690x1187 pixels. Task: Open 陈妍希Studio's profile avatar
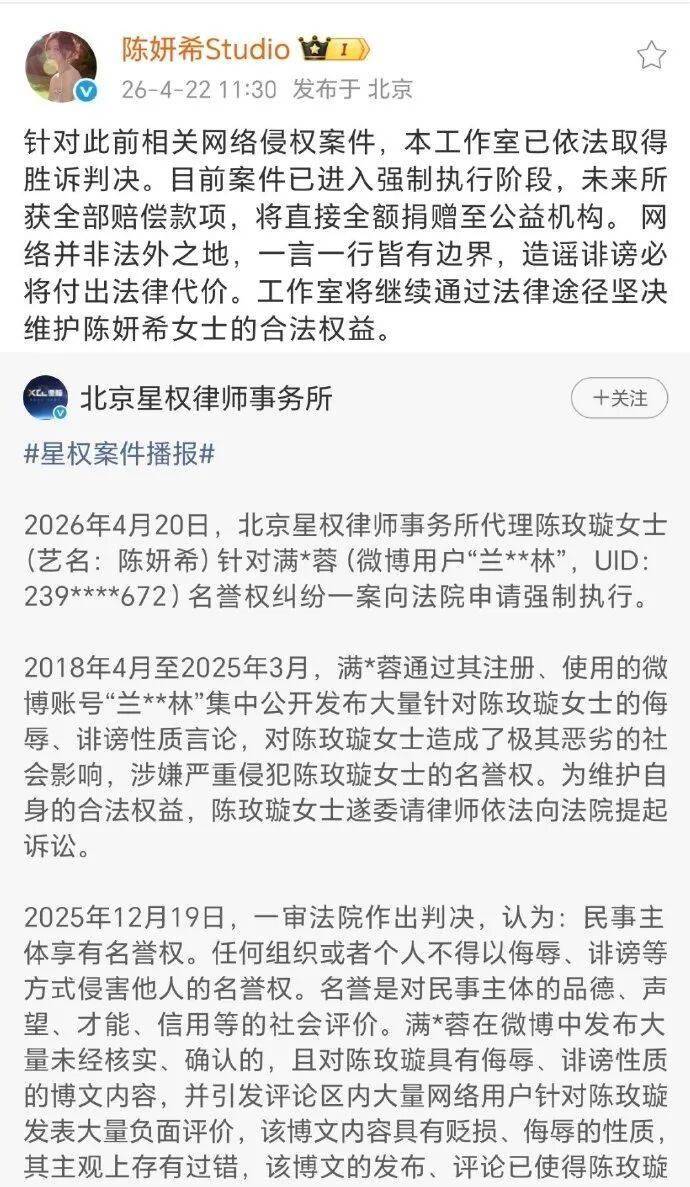tap(61, 65)
